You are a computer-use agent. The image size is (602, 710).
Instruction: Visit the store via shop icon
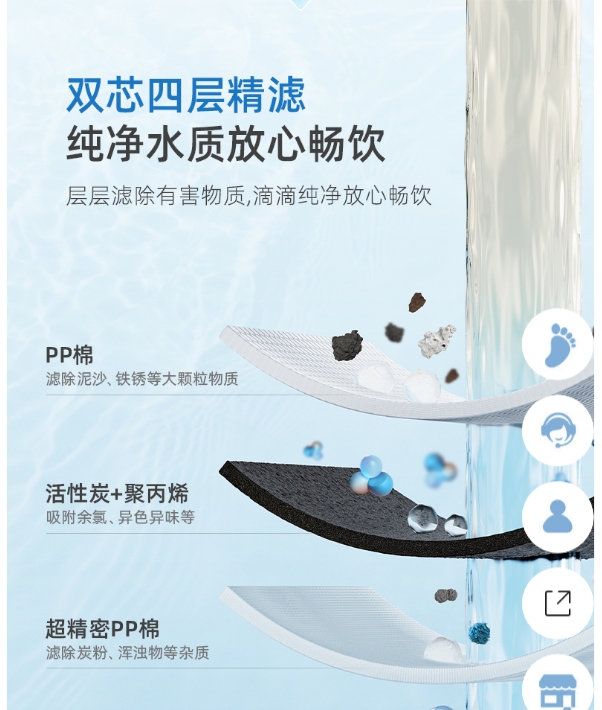tap(557, 688)
